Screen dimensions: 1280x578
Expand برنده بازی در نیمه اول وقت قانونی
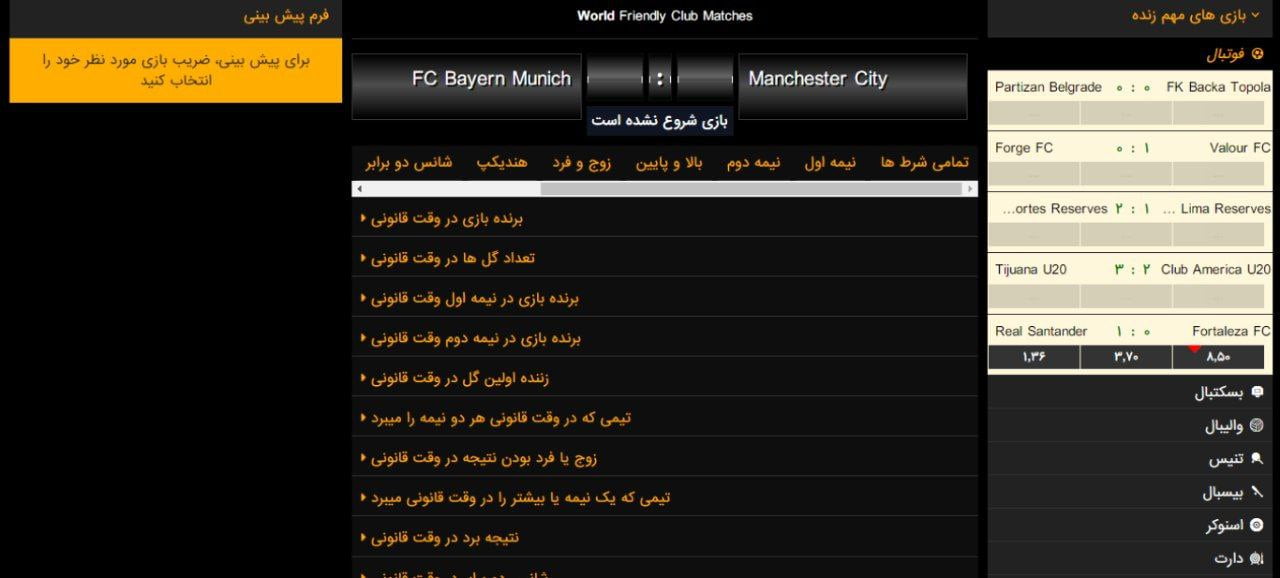pyautogui.click(x=475, y=298)
